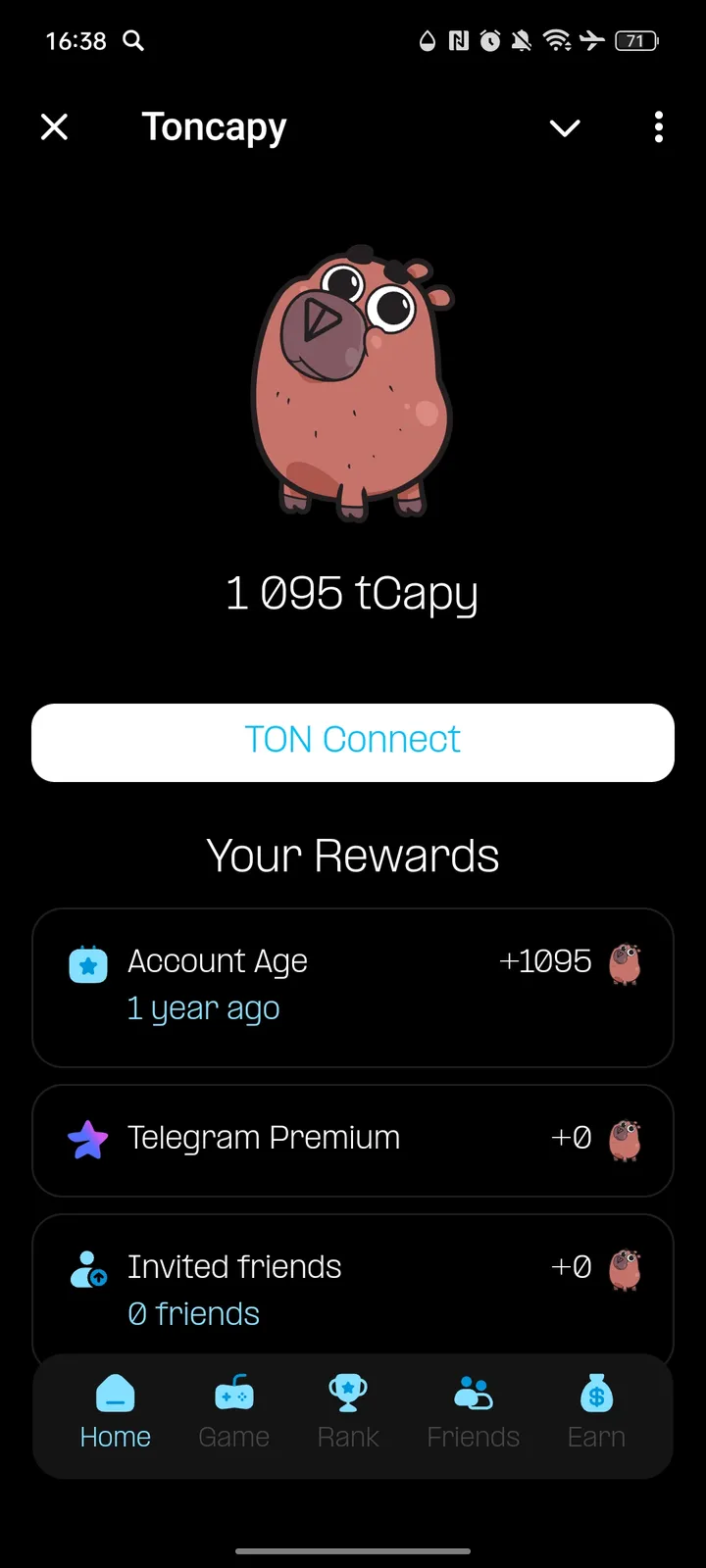This screenshot has height=1568, width=706.
Task: Open the 1 year ago account detail
Action: coord(203,1007)
